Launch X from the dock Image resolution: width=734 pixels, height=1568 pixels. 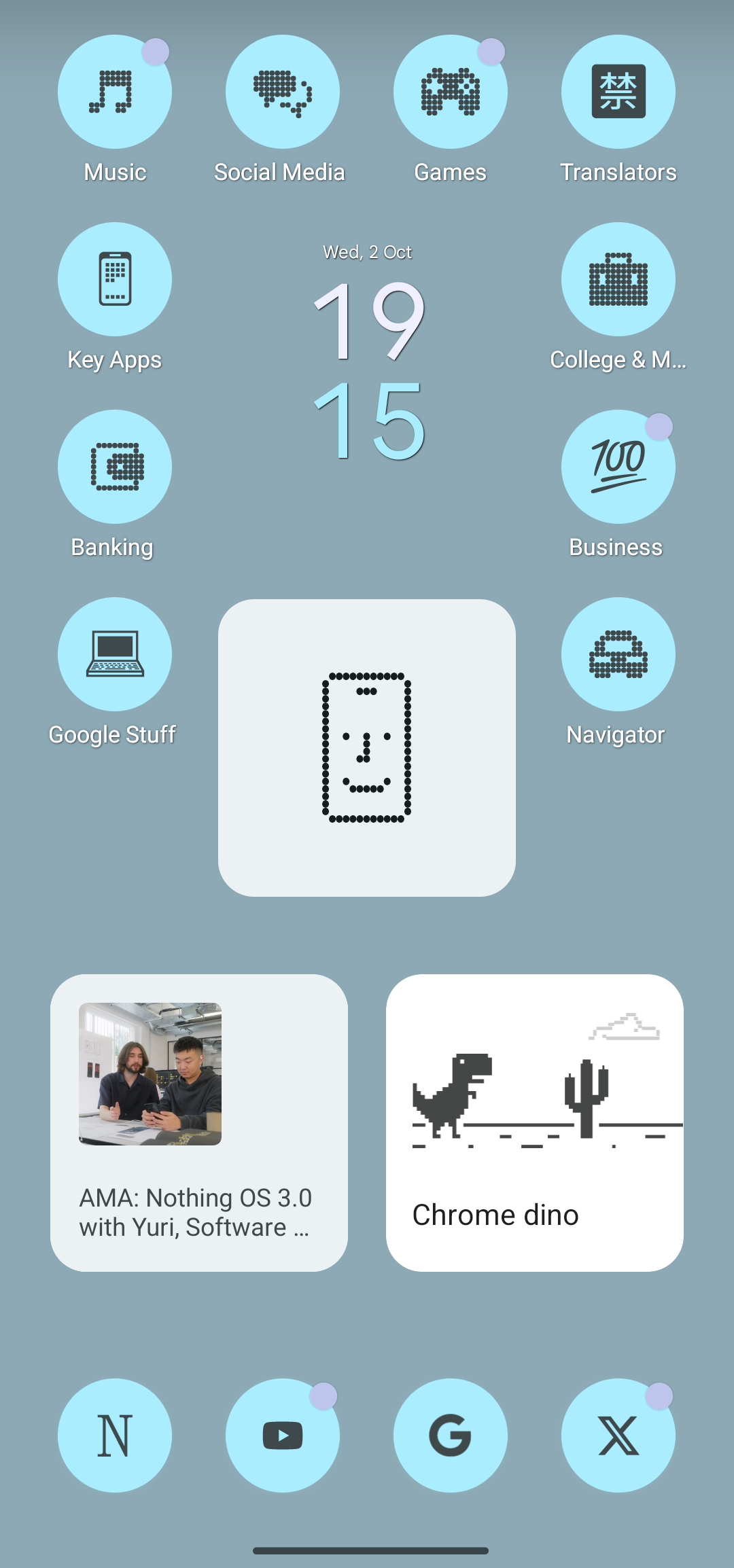pyautogui.click(x=618, y=1436)
